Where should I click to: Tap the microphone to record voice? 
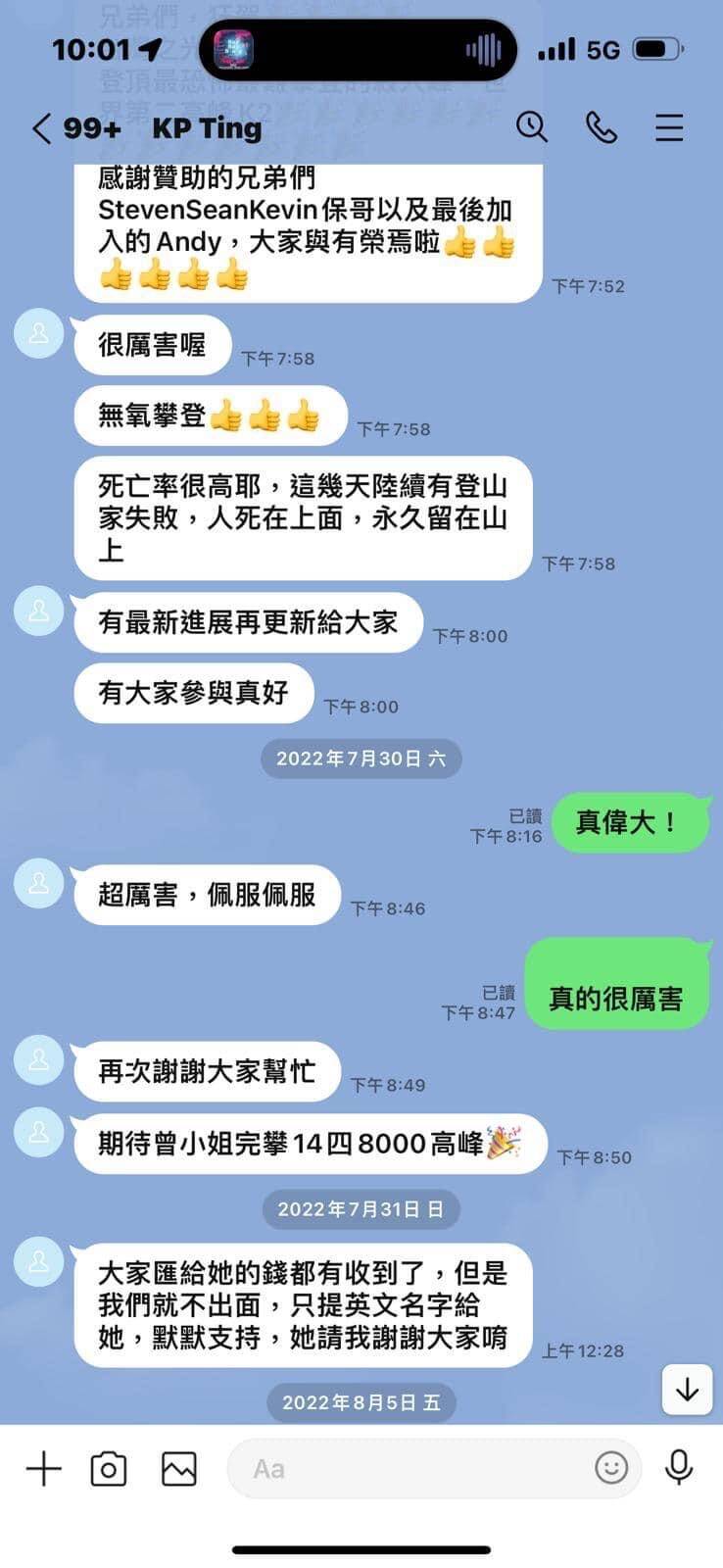679,1467
